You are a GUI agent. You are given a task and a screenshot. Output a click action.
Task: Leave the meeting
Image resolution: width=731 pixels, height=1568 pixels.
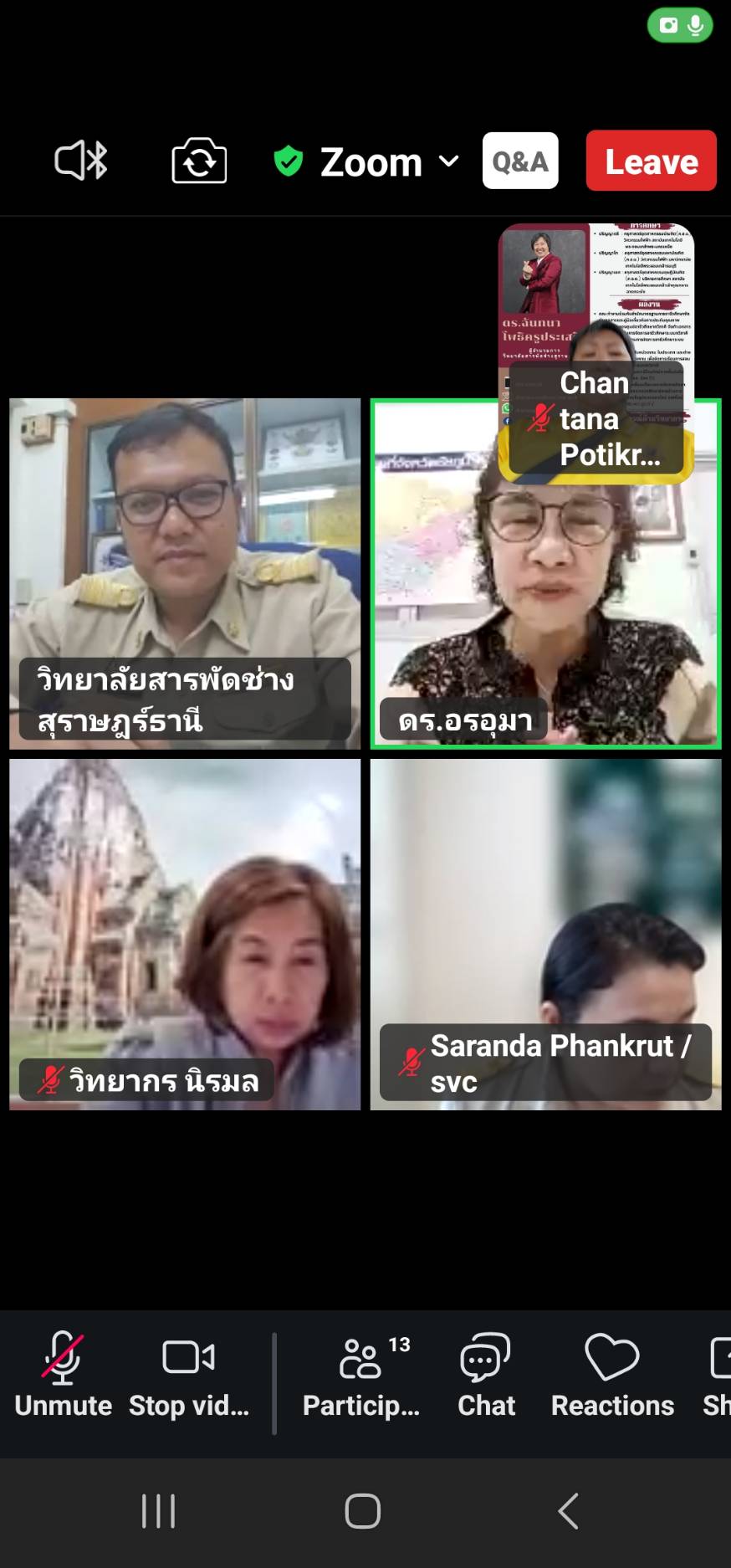tap(651, 161)
